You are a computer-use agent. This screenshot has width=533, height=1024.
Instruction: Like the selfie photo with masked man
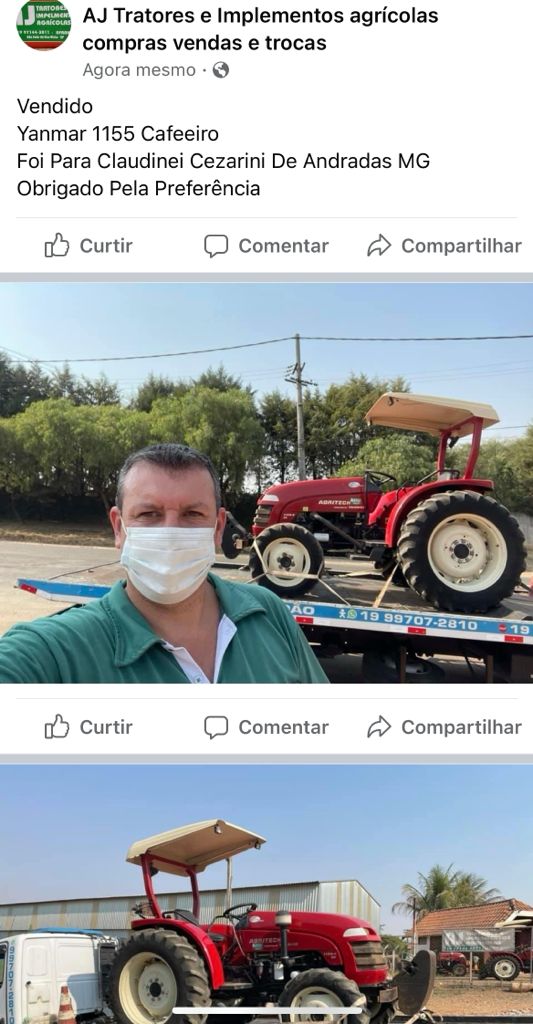coord(88,727)
